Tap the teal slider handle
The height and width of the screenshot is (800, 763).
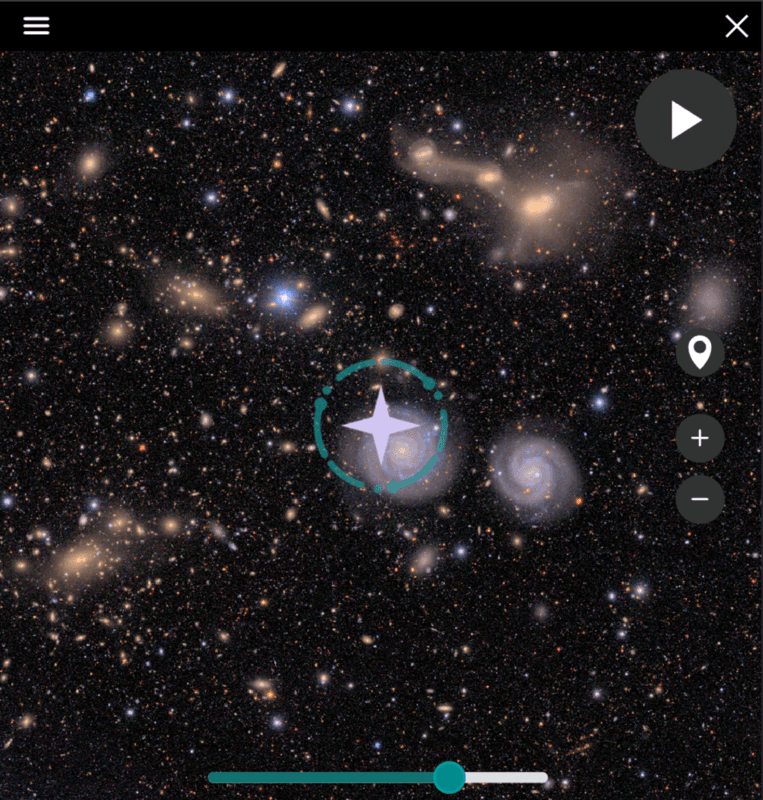[449, 777]
